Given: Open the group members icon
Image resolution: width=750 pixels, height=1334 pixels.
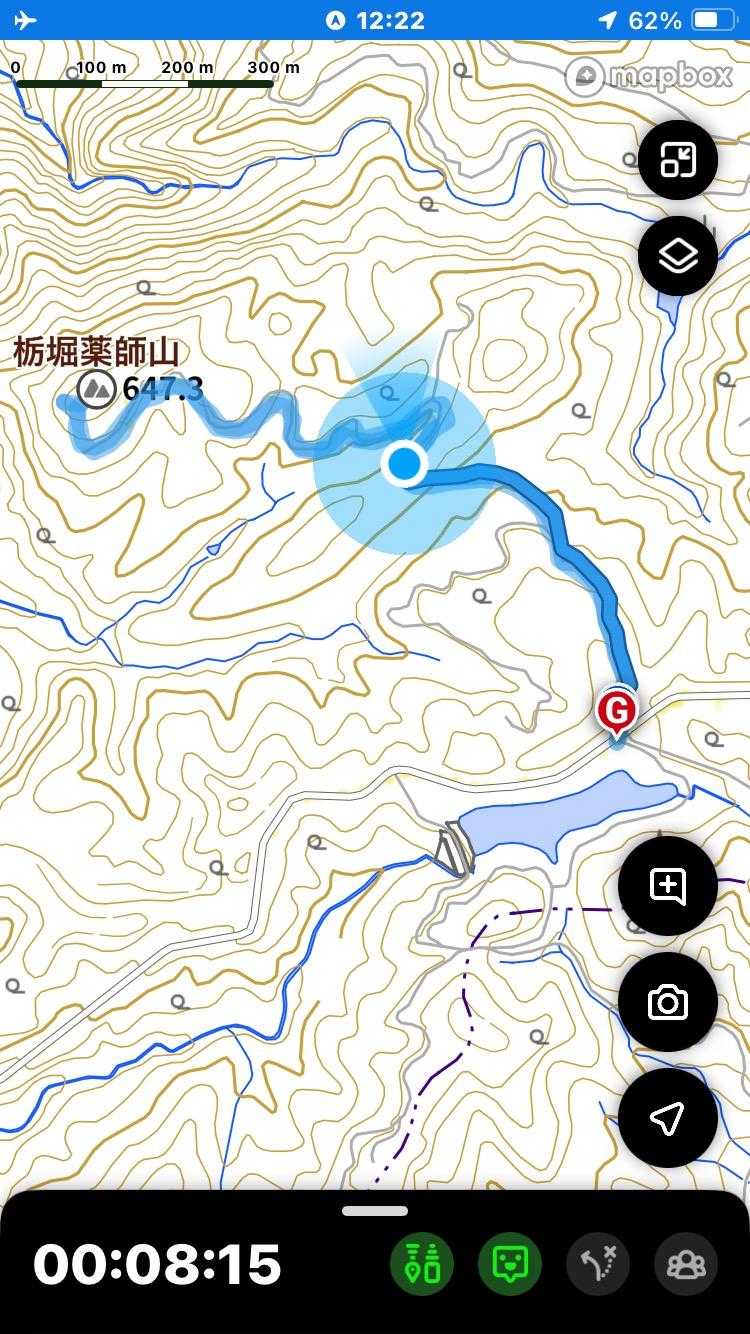Looking at the screenshot, I should (x=685, y=1264).
